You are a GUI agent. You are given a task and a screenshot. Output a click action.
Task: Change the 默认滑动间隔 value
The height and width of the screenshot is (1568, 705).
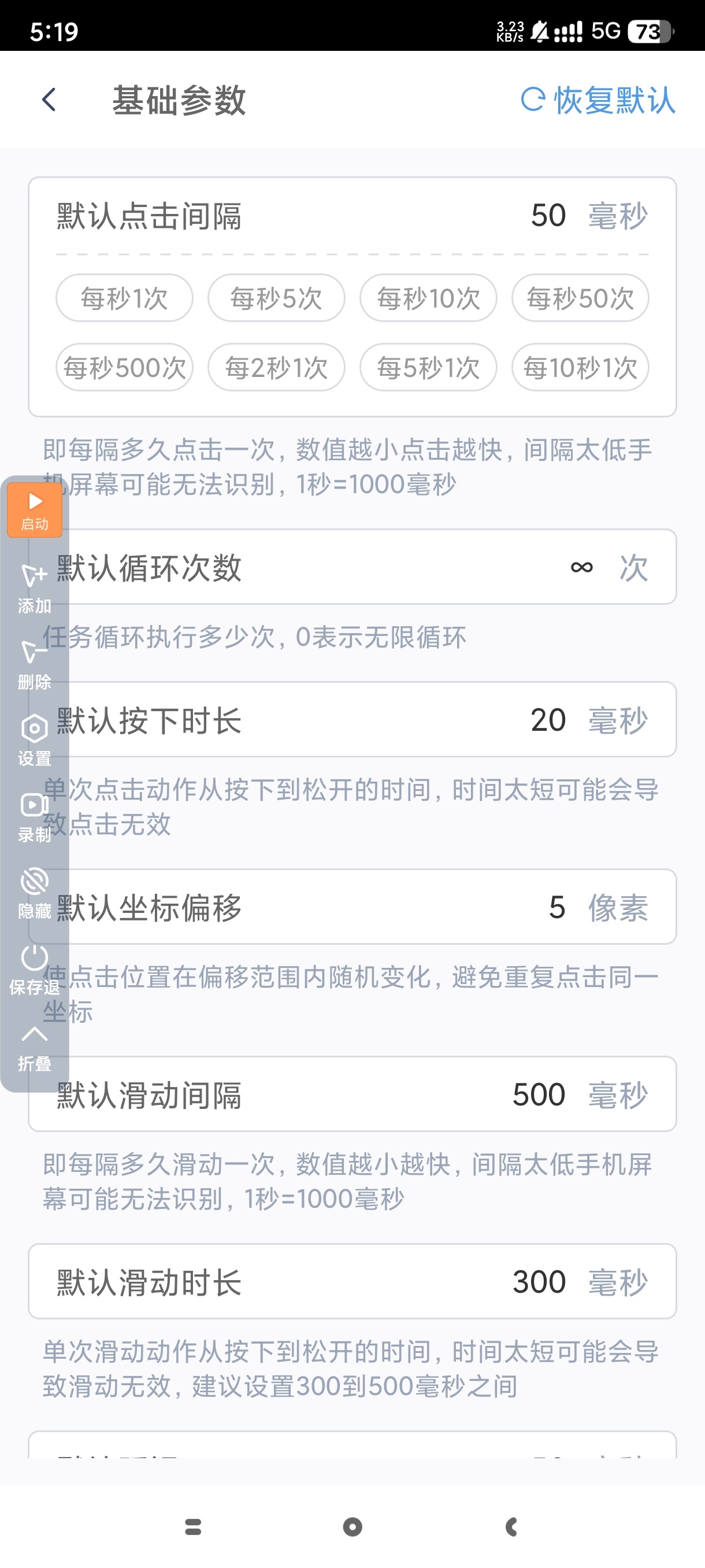point(539,1094)
